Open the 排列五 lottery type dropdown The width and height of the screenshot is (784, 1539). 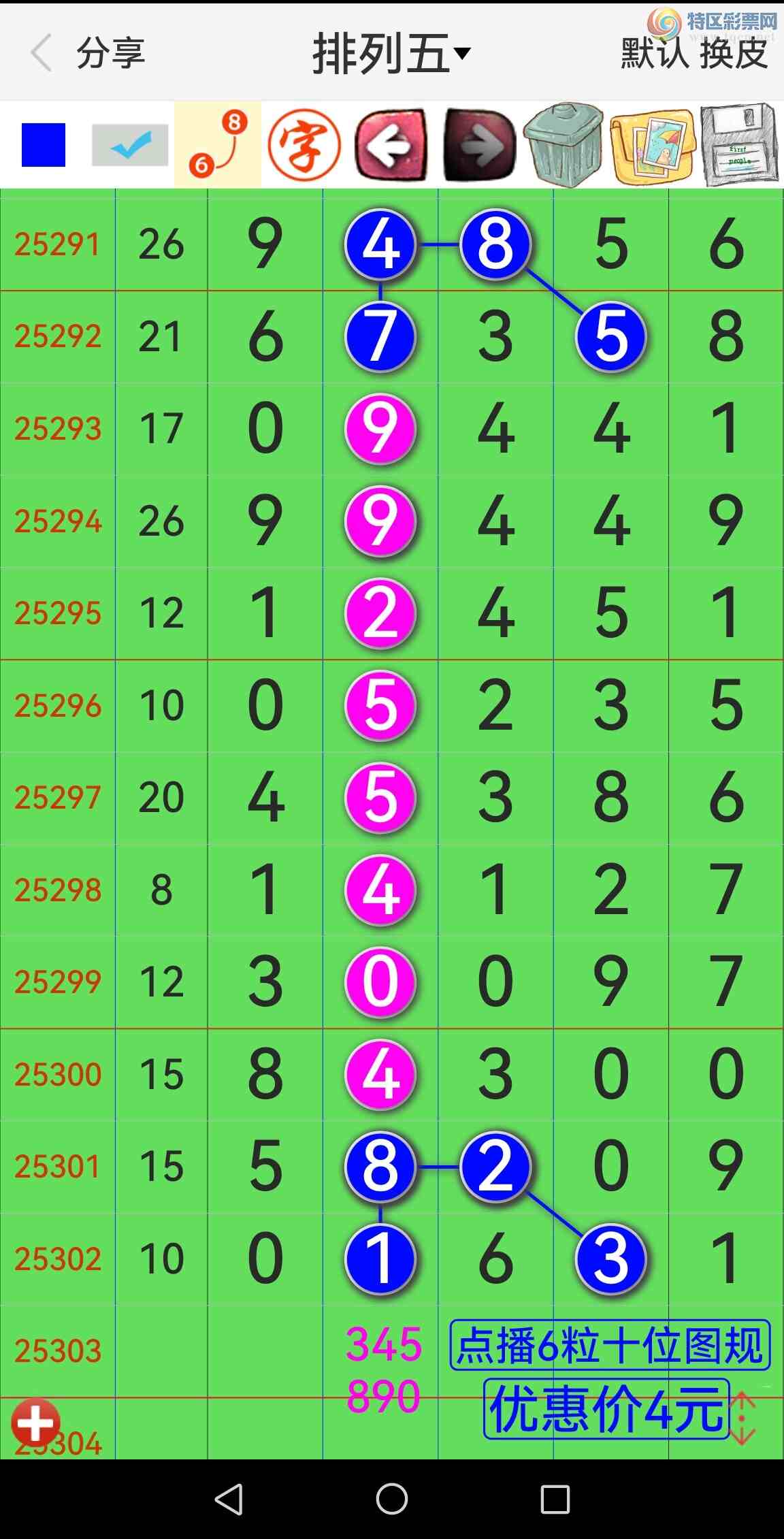(391, 54)
